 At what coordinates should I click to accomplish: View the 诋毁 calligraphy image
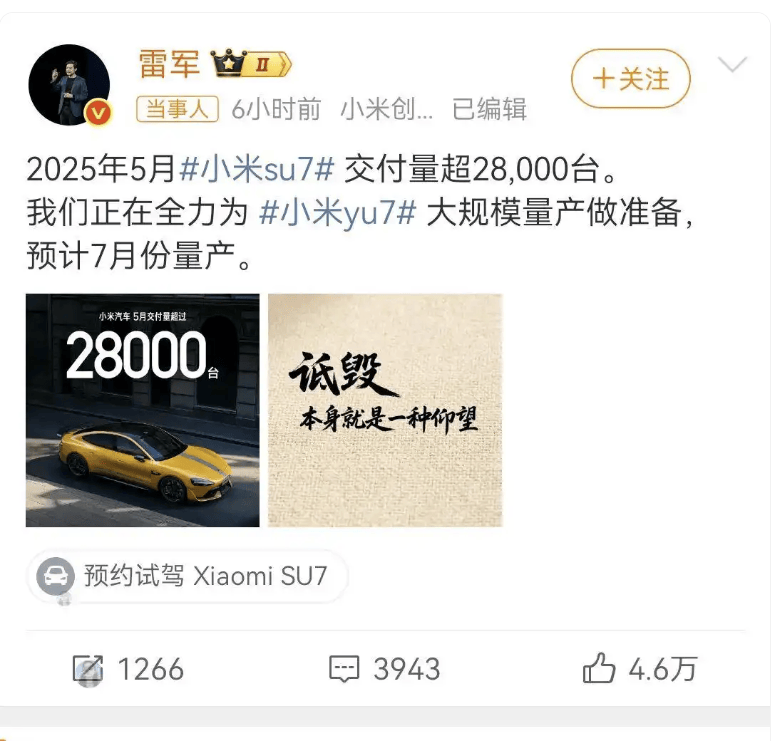point(385,410)
